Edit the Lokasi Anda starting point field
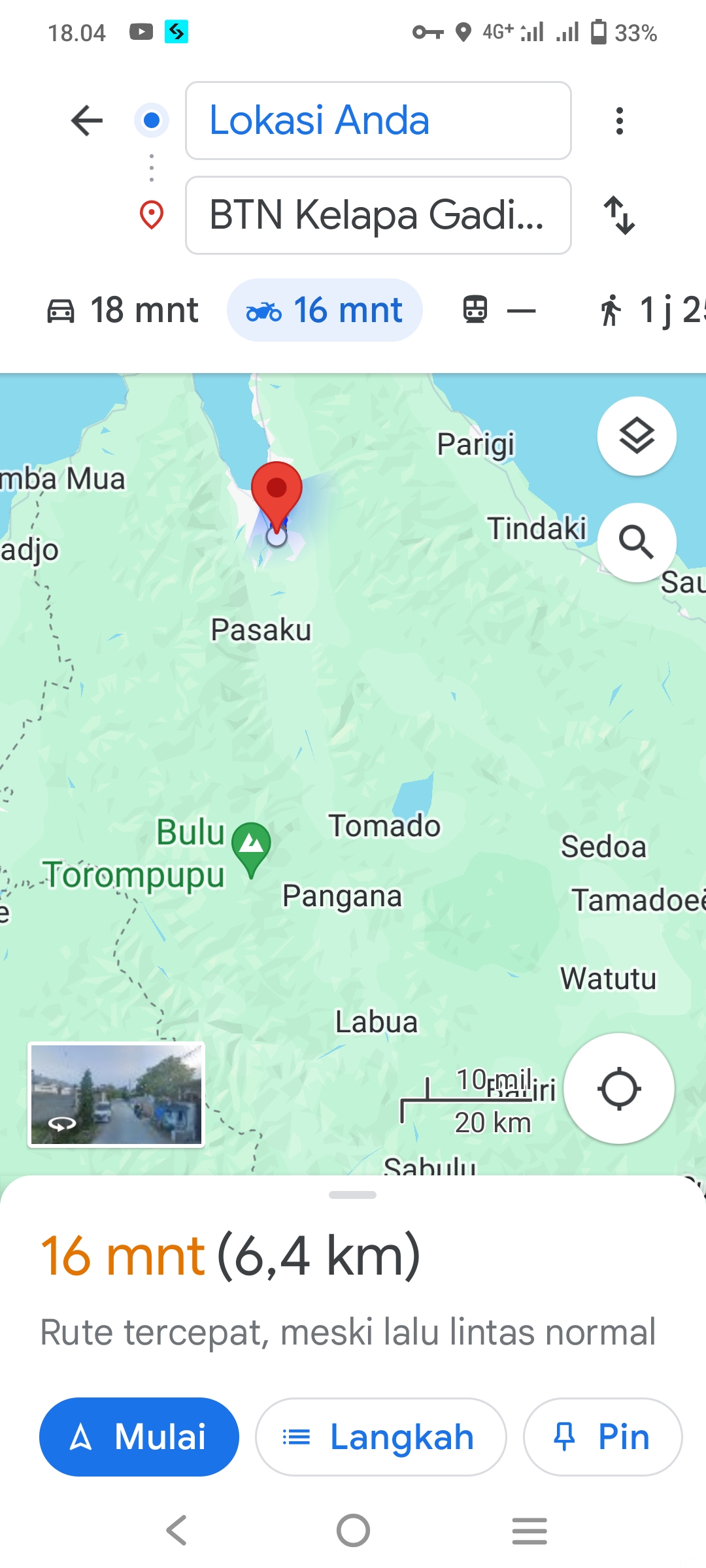Image resolution: width=706 pixels, height=1568 pixels. click(x=378, y=121)
